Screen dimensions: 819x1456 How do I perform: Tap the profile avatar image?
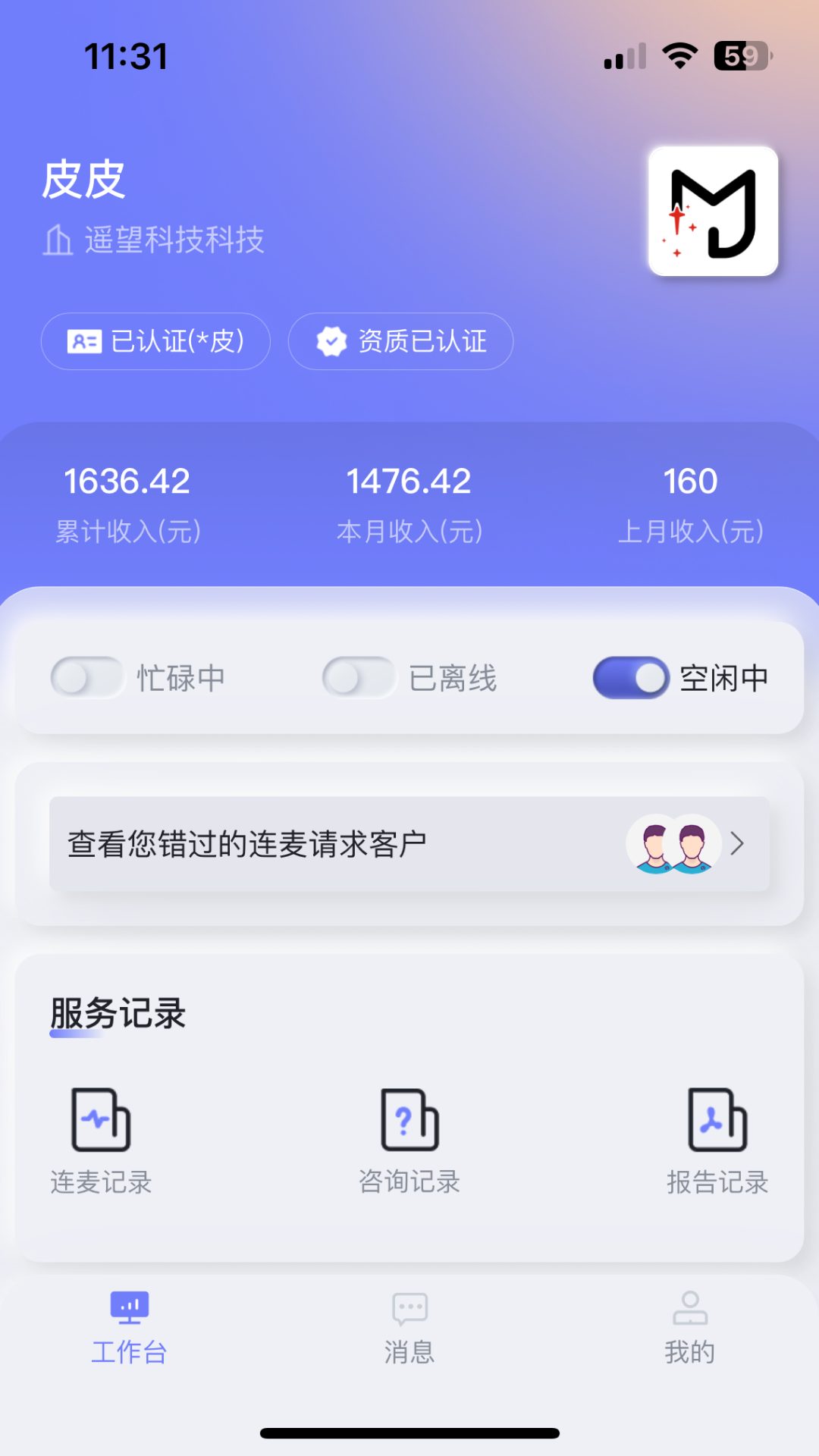(x=713, y=211)
